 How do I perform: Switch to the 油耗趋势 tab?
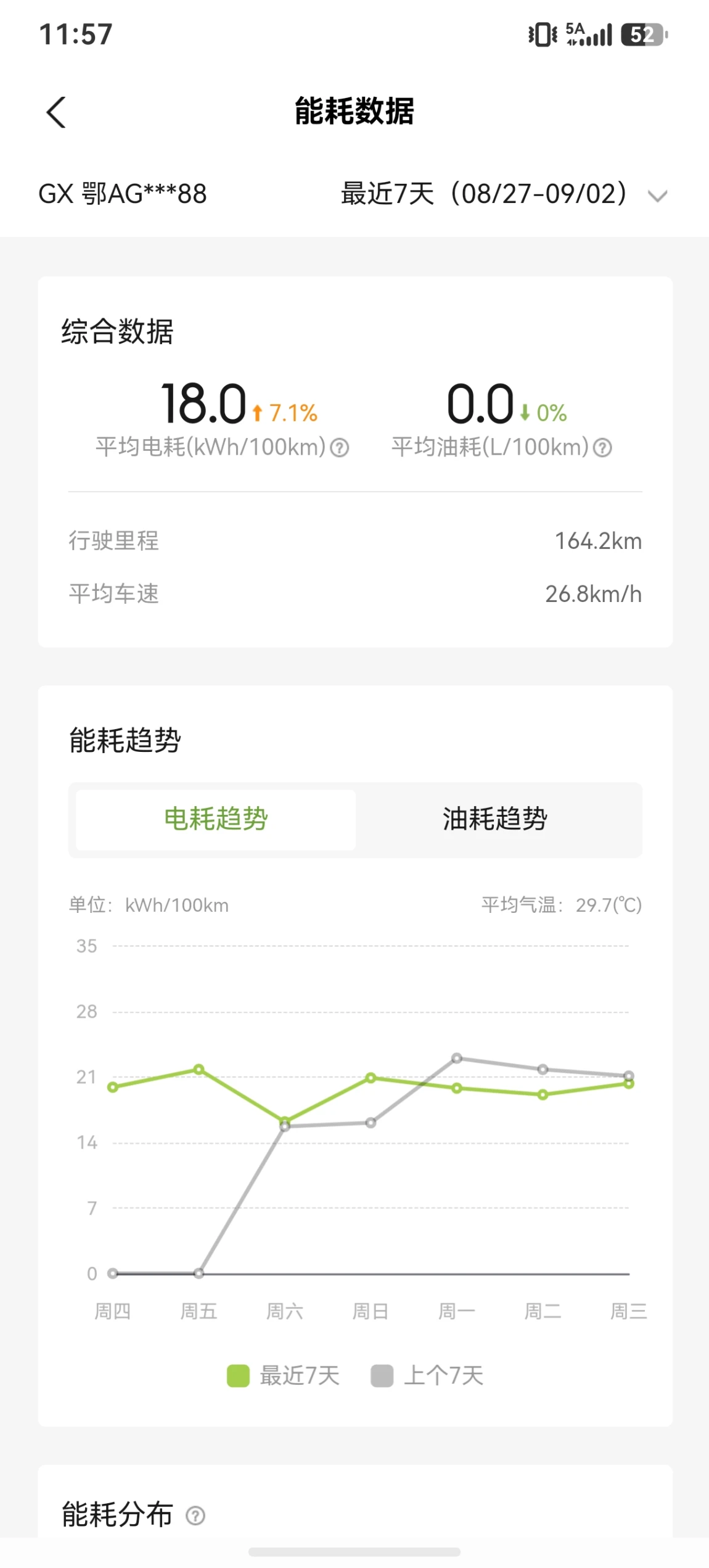(495, 819)
